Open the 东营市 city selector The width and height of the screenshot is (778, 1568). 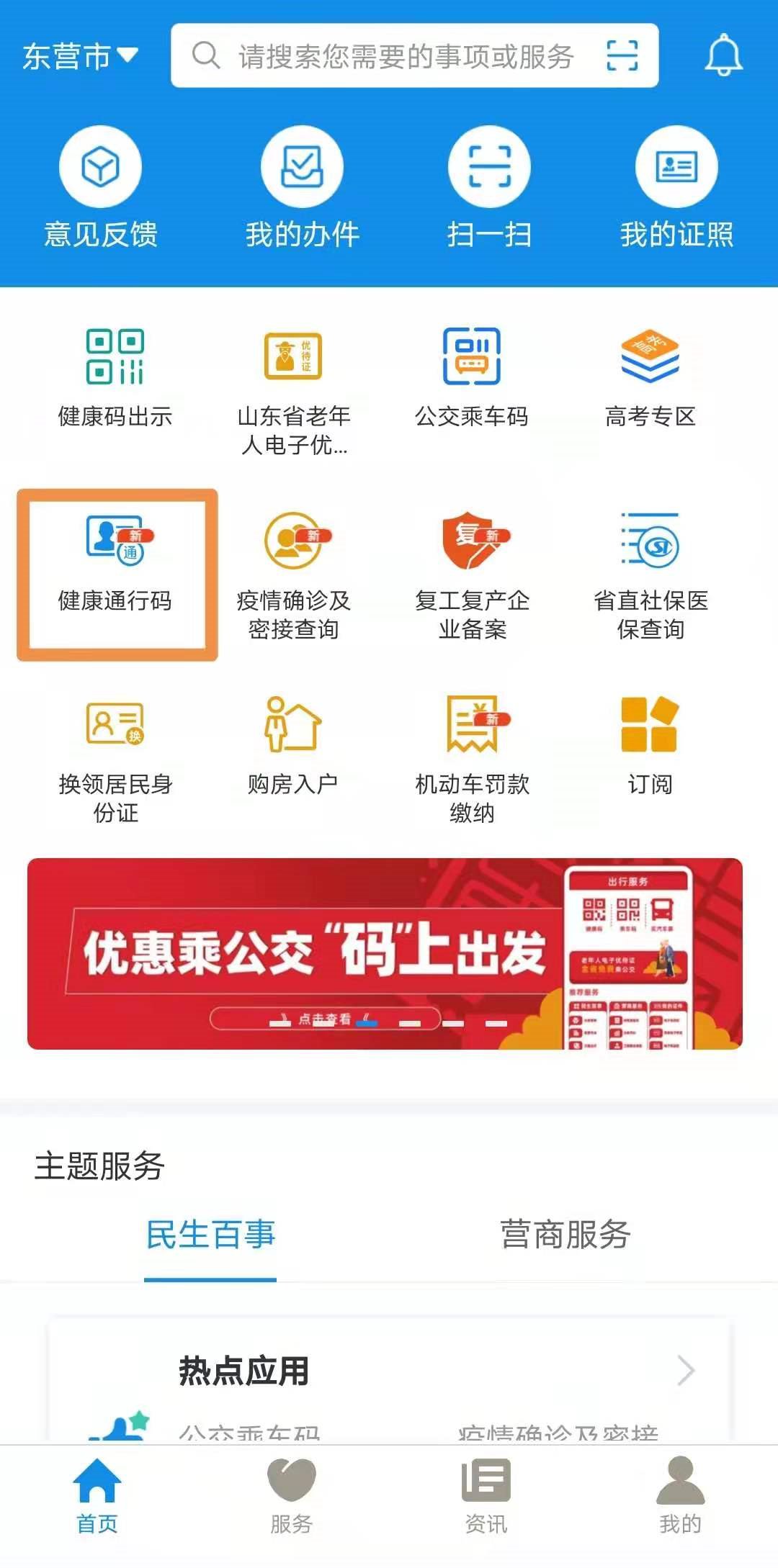point(79,56)
